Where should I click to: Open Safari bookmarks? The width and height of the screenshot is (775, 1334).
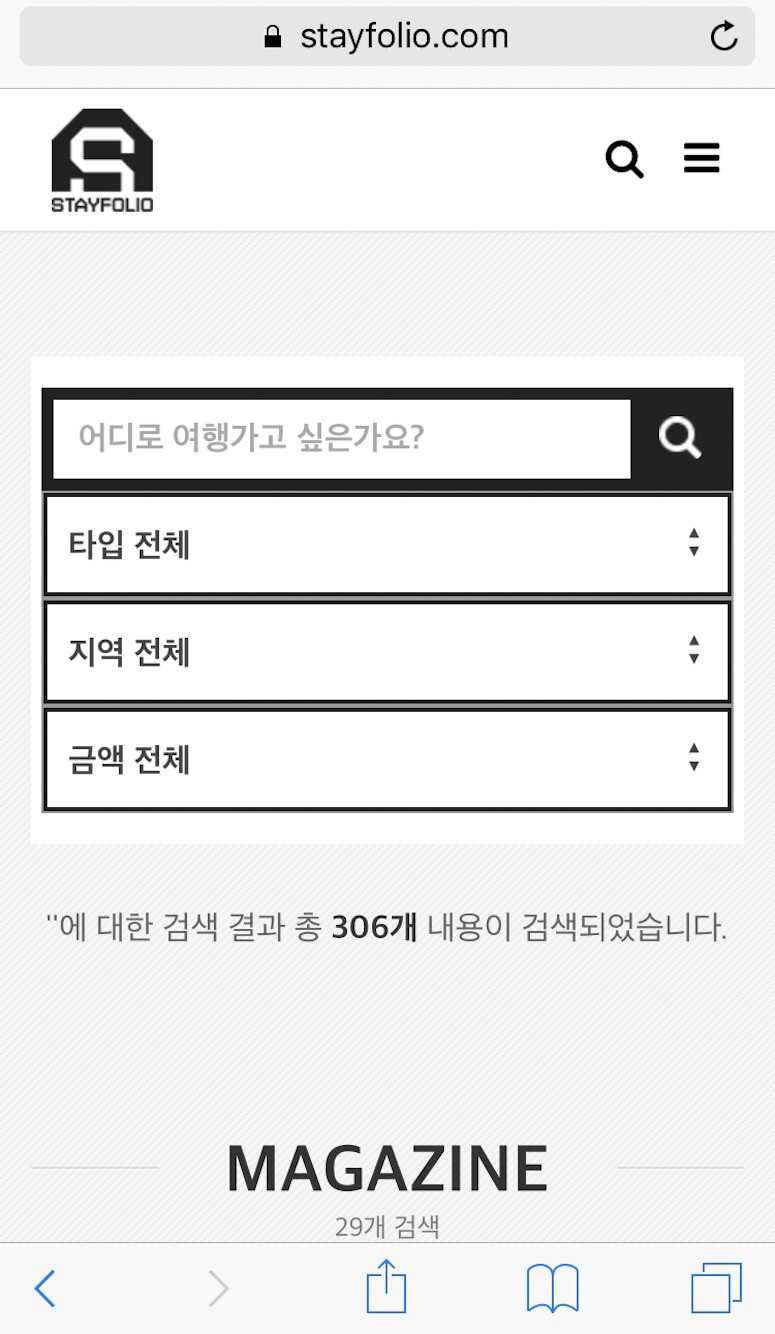coord(552,1288)
